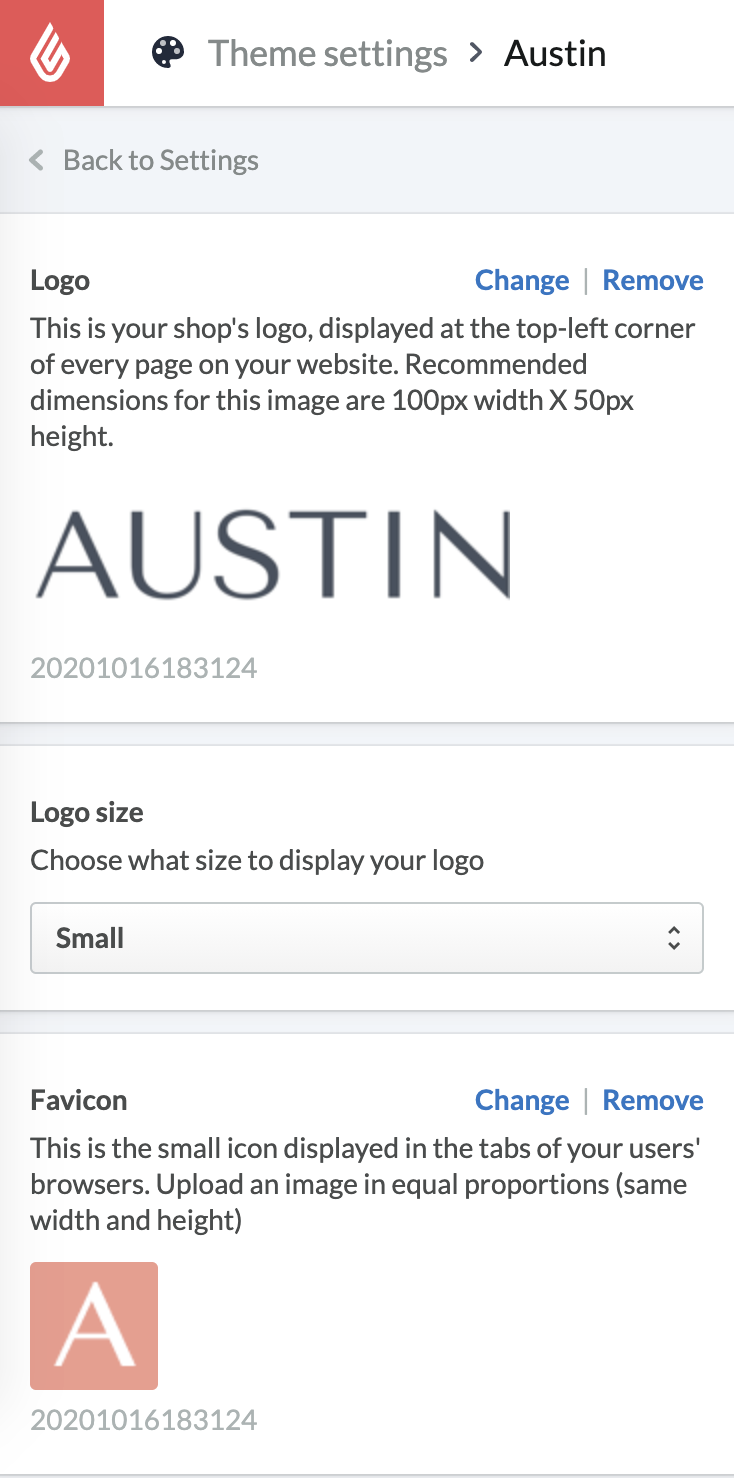The width and height of the screenshot is (734, 1478).
Task: Tap the Lightspeed flame logo button
Action: (x=52, y=52)
